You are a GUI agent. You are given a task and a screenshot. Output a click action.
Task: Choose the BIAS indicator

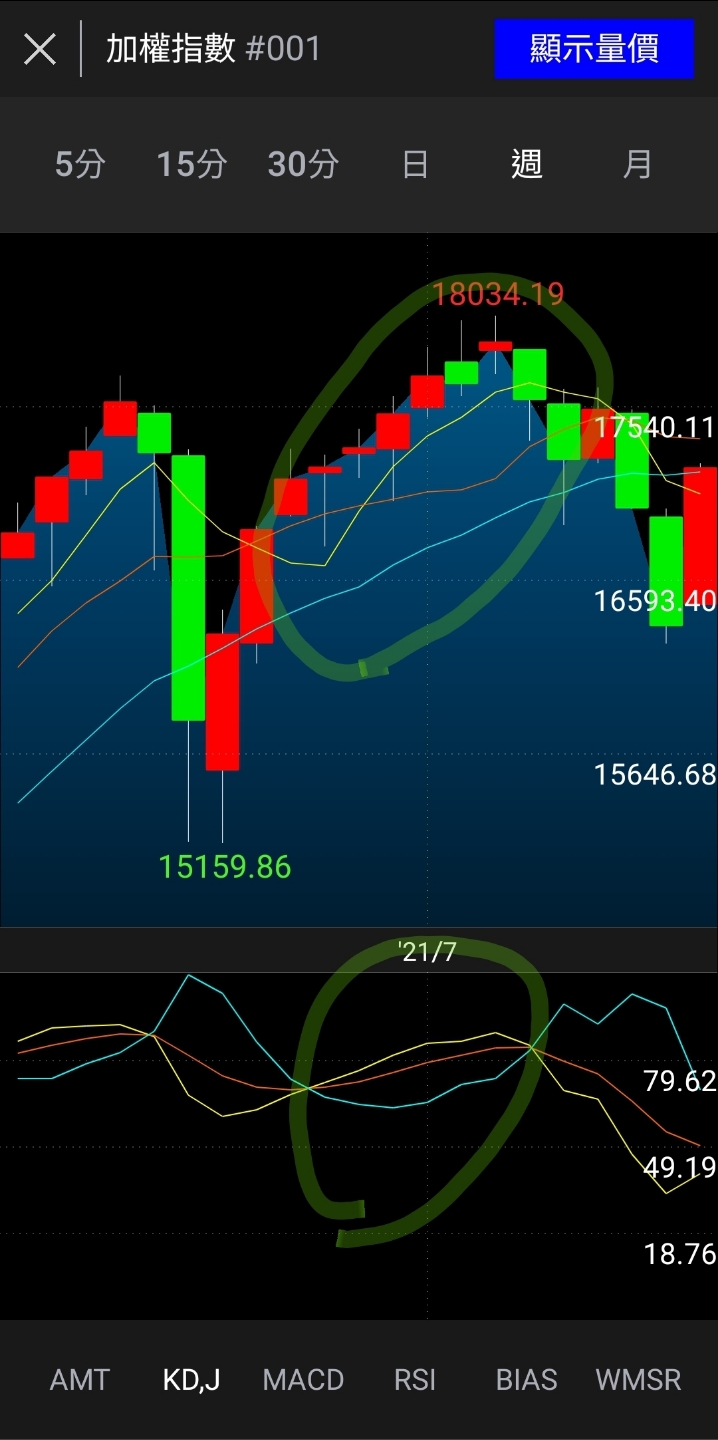pyautogui.click(x=527, y=1380)
